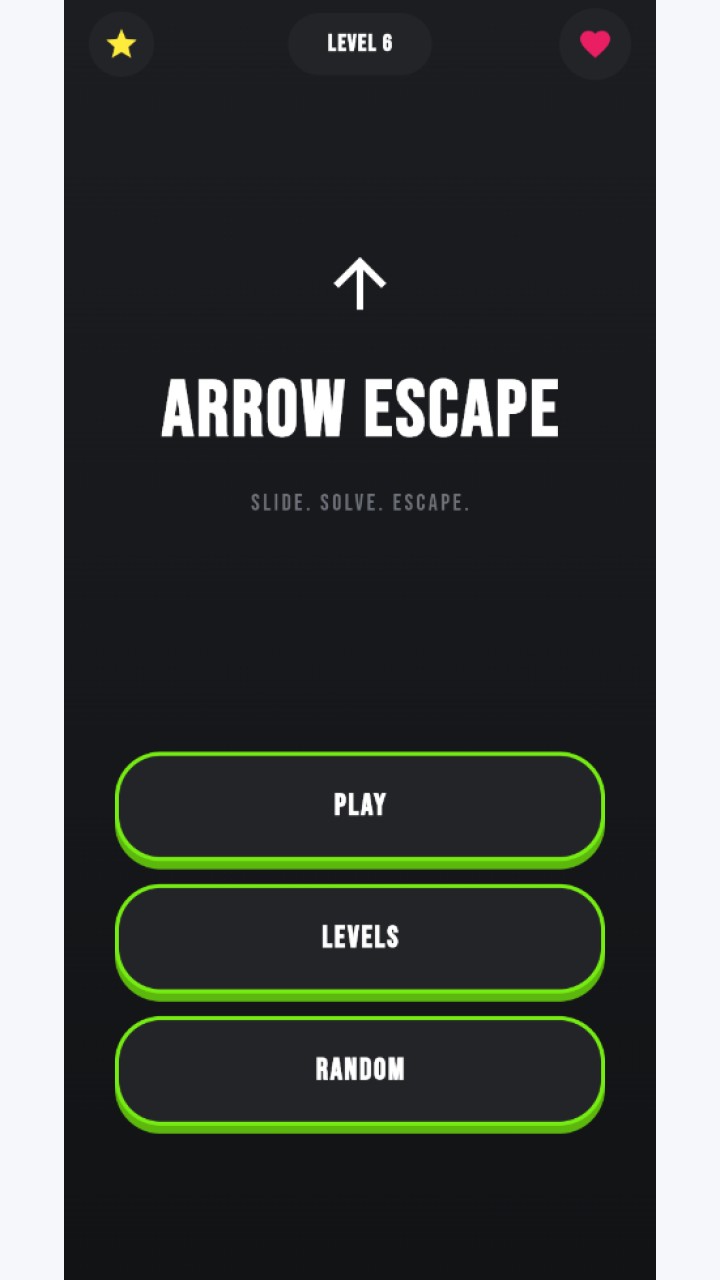
Task: Open the pink heart icon
Action: [x=595, y=44]
